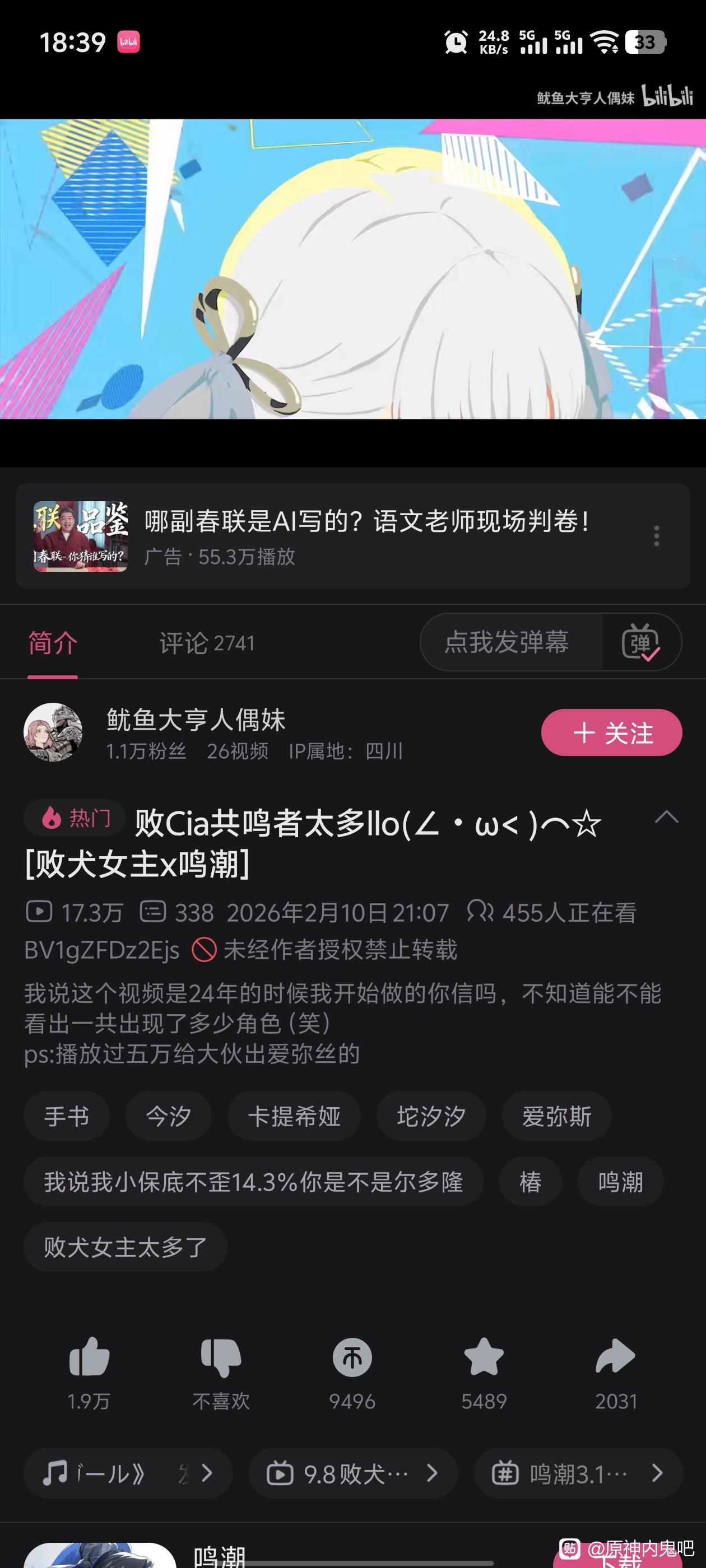Toggle the 弹 danmaku display switch
Image resolution: width=706 pixels, height=1568 pixels.
coord(641,642)
